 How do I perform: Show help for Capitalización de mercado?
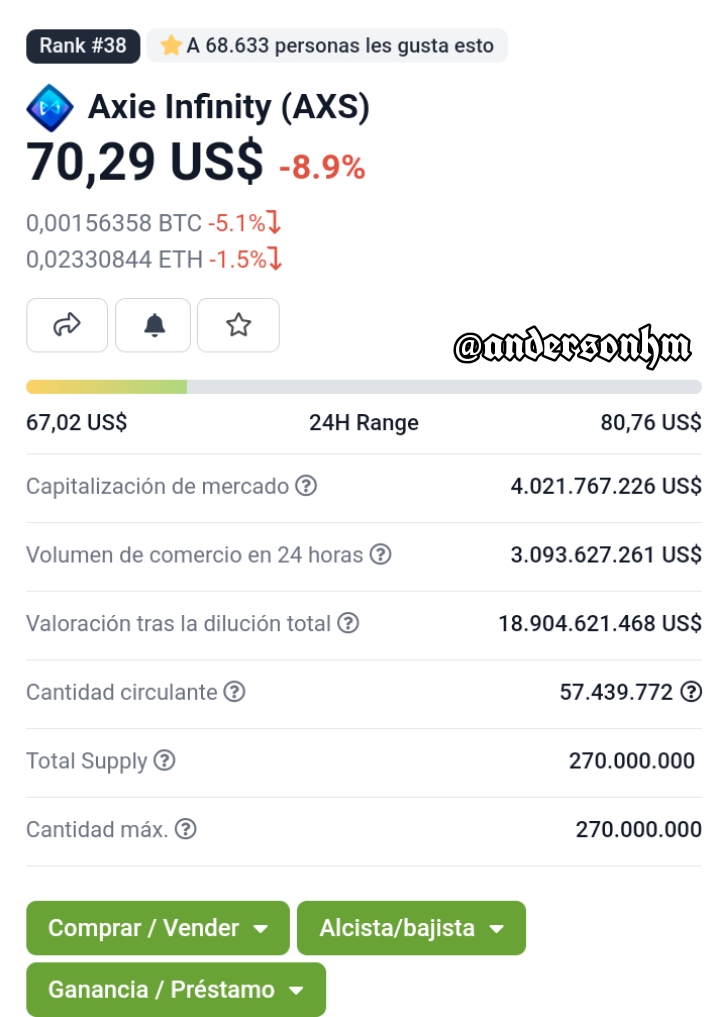pyautogui.click(x=306, y=485)
